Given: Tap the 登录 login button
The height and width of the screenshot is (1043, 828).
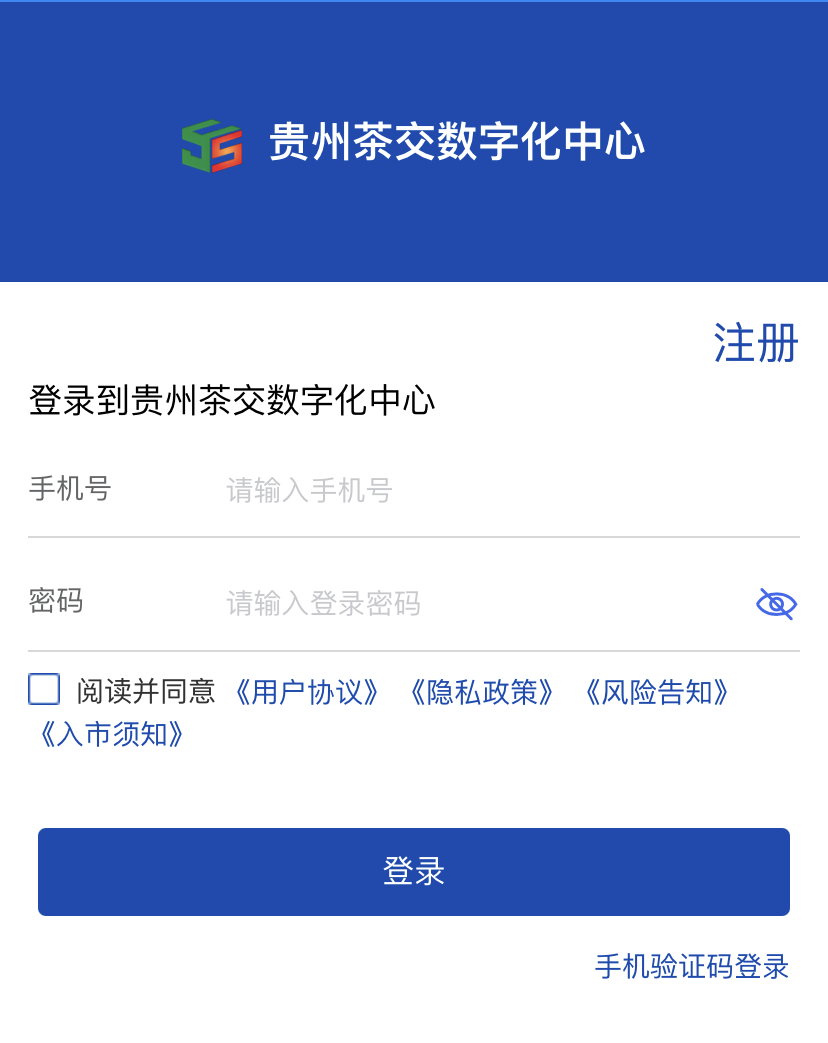Looking at the screenshot, I should 414,872.
